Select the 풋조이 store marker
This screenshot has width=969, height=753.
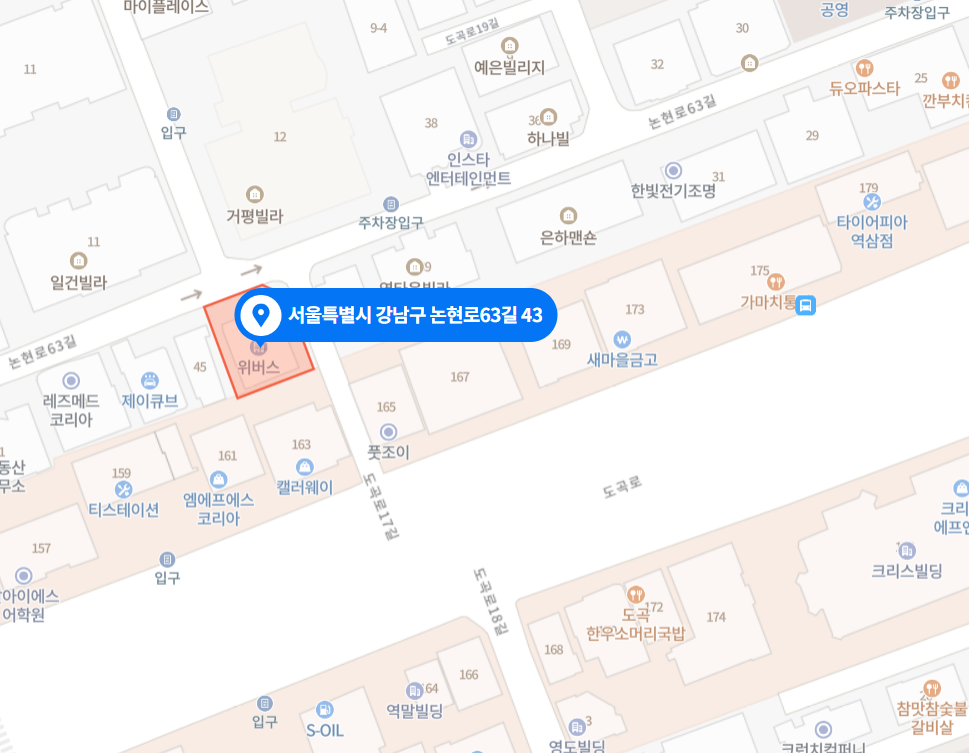388,432
